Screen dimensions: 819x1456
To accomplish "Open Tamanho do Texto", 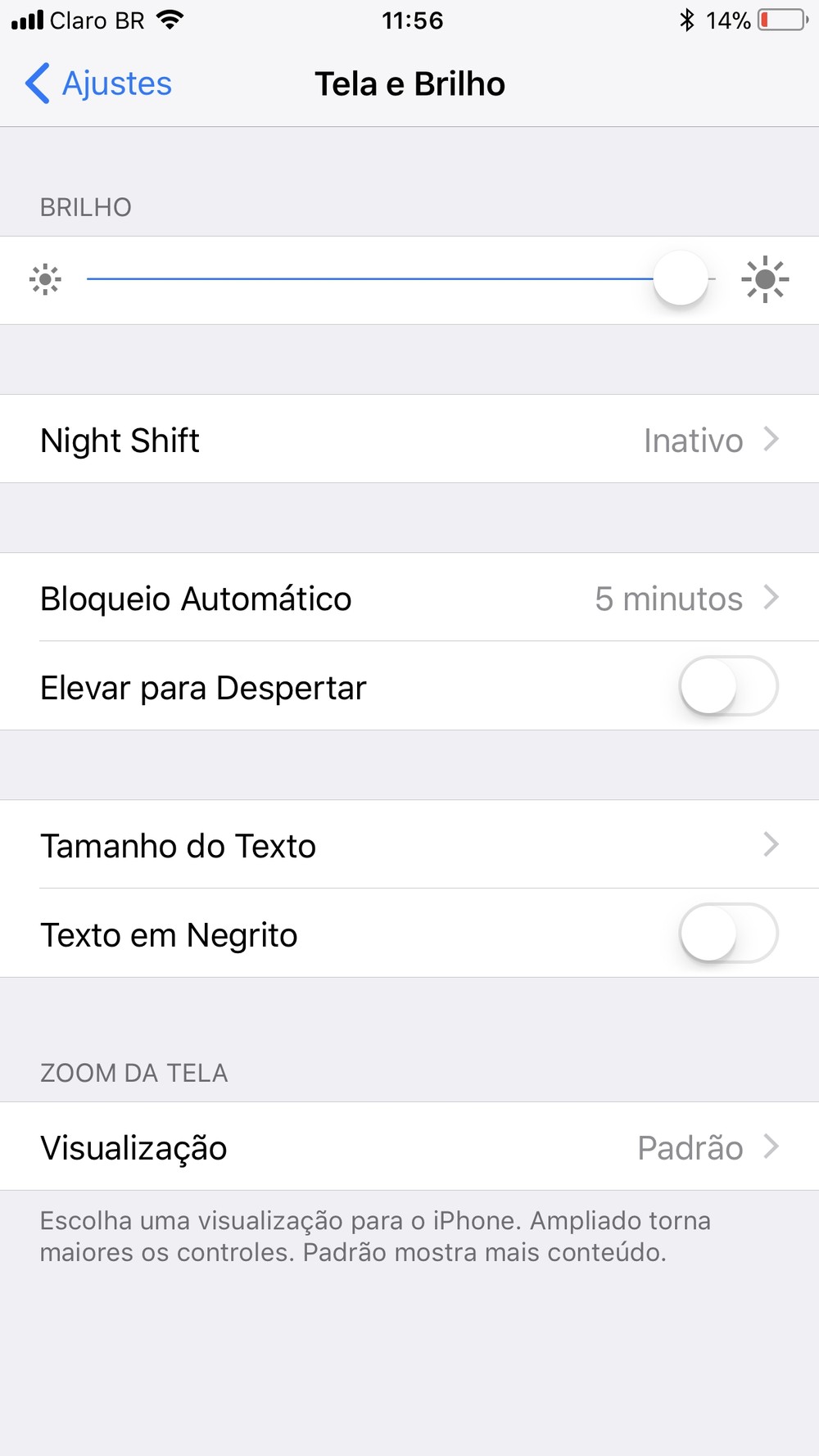I will (x=409, y=845).
